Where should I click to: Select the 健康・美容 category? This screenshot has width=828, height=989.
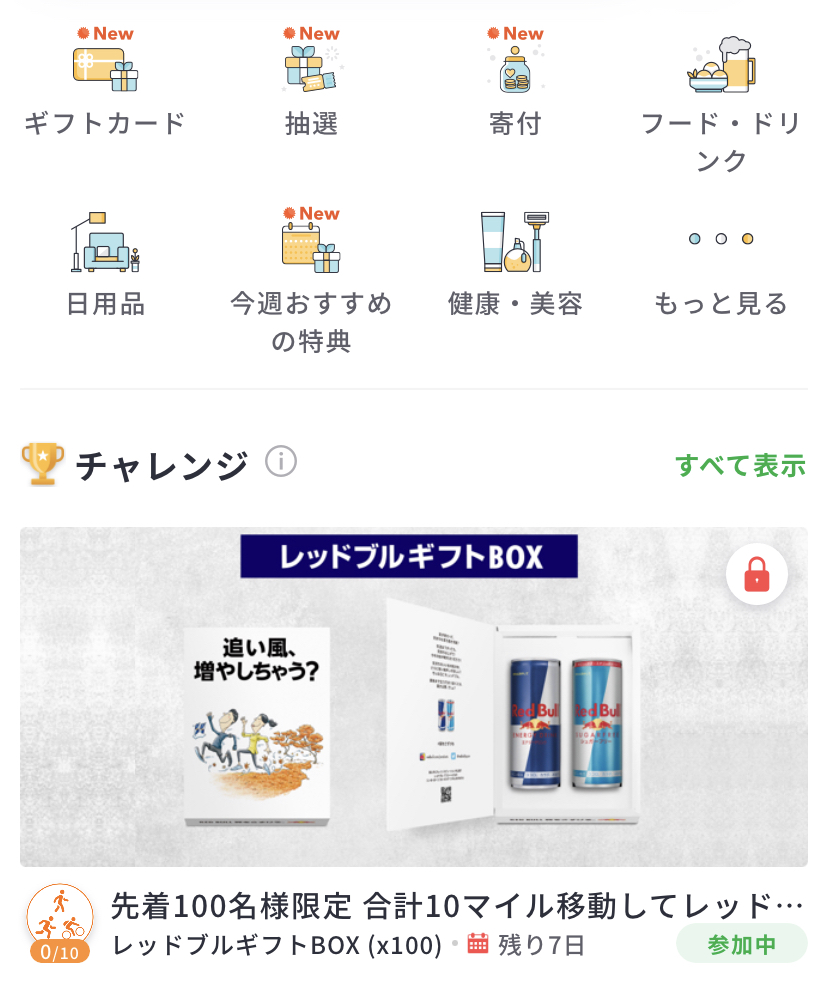point(515,265)
